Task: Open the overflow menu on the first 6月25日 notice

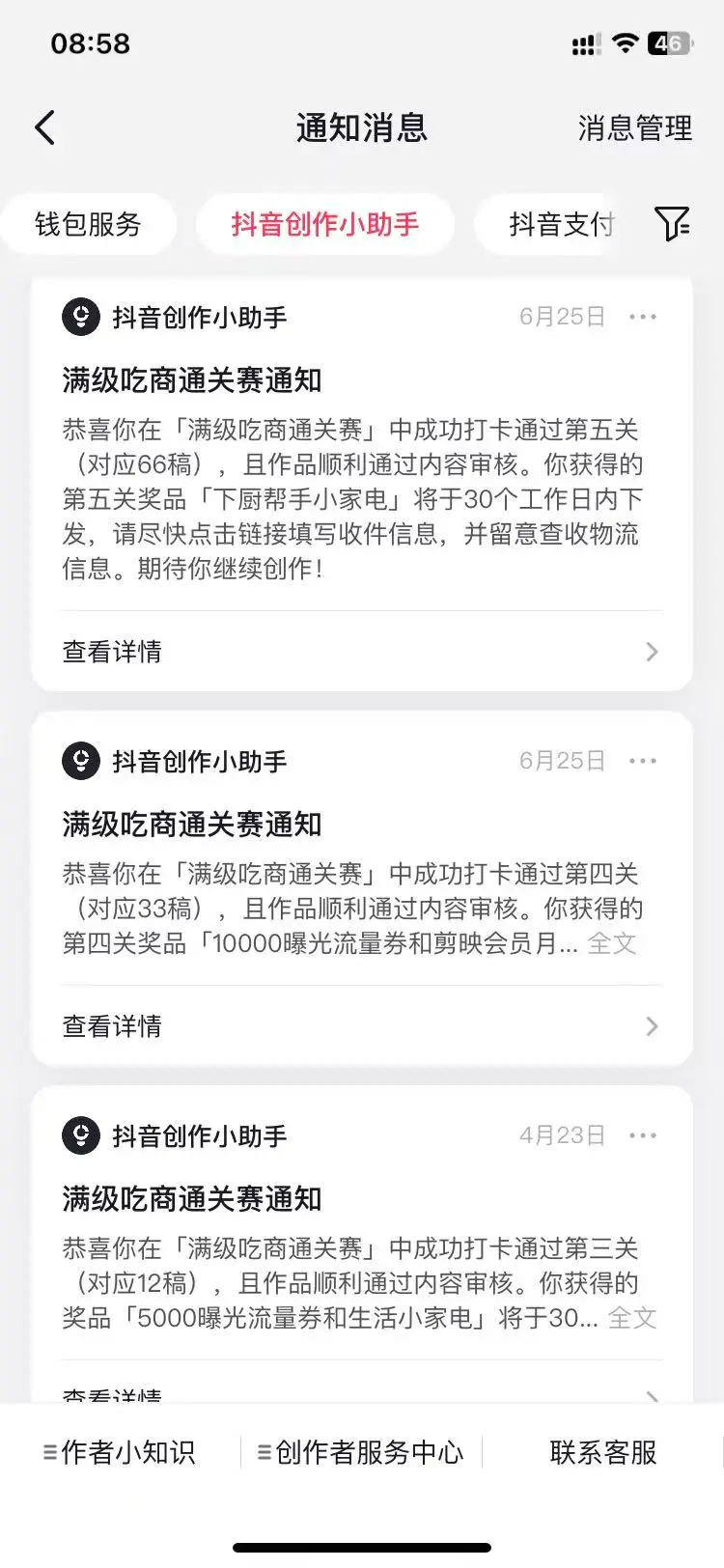Action: coord(643,317)
